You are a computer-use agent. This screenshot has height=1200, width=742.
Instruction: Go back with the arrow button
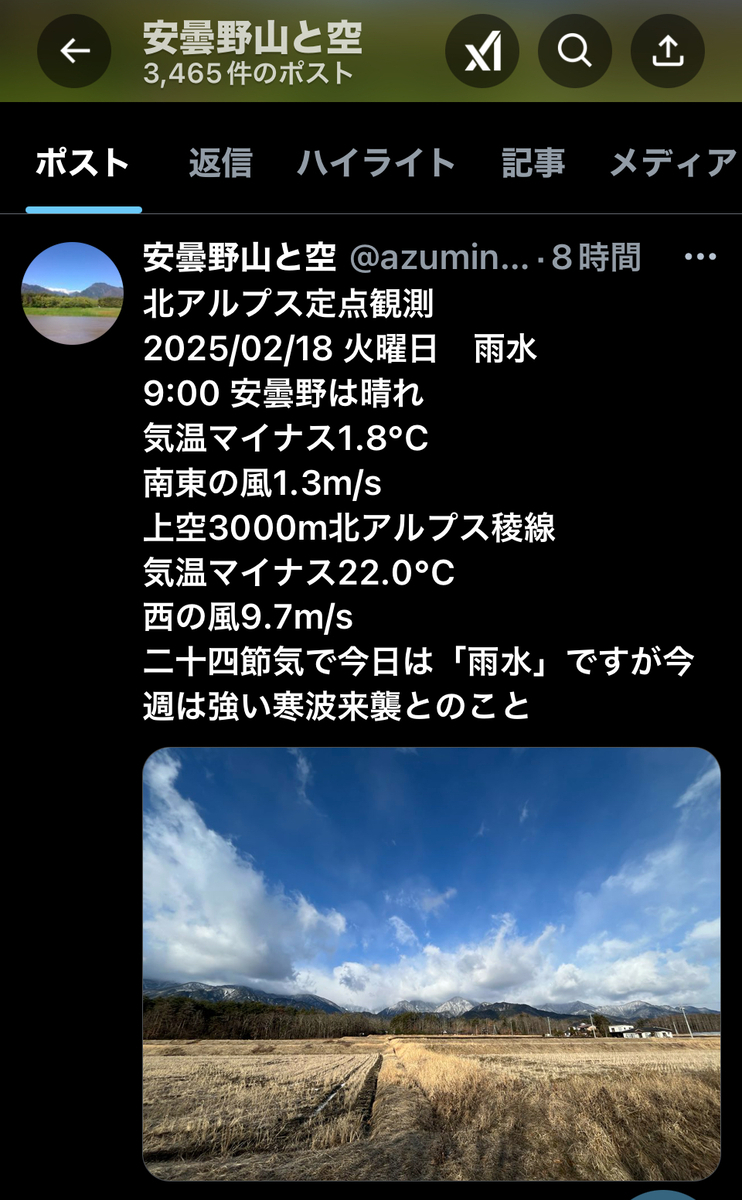tap(74, 51)
